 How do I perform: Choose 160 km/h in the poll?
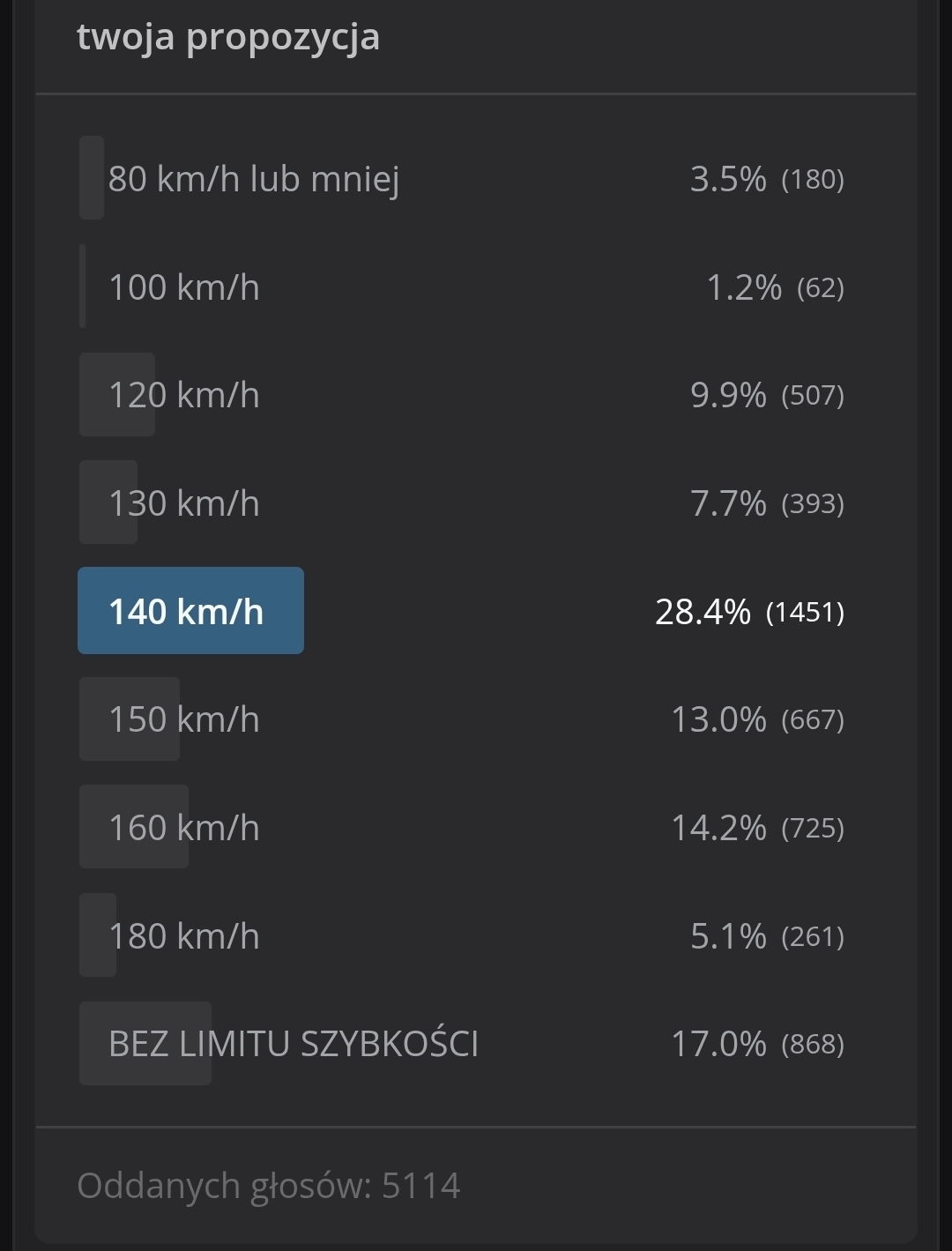[x=184, y=828]
